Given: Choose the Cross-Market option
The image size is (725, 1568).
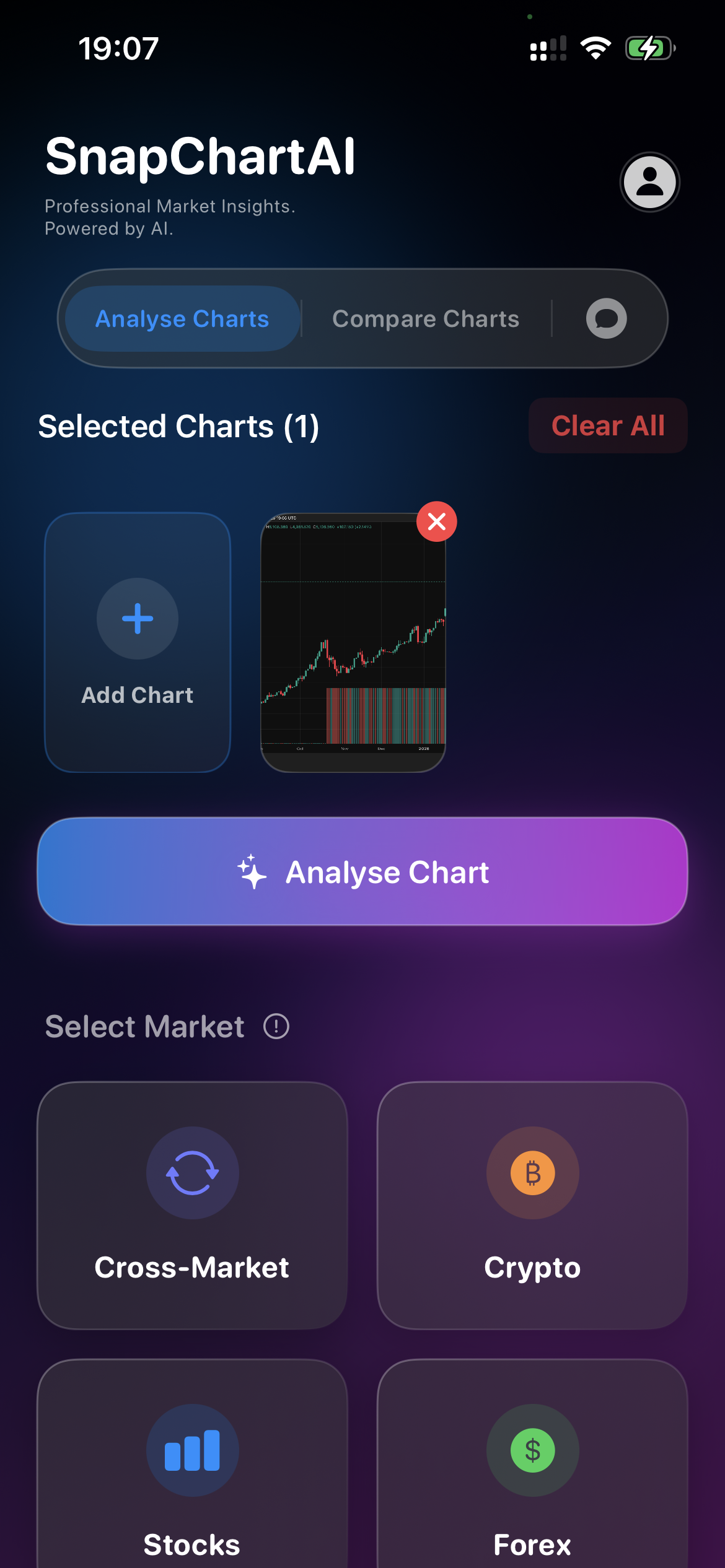Looking at the screenshot, I should pos(193,1204).
